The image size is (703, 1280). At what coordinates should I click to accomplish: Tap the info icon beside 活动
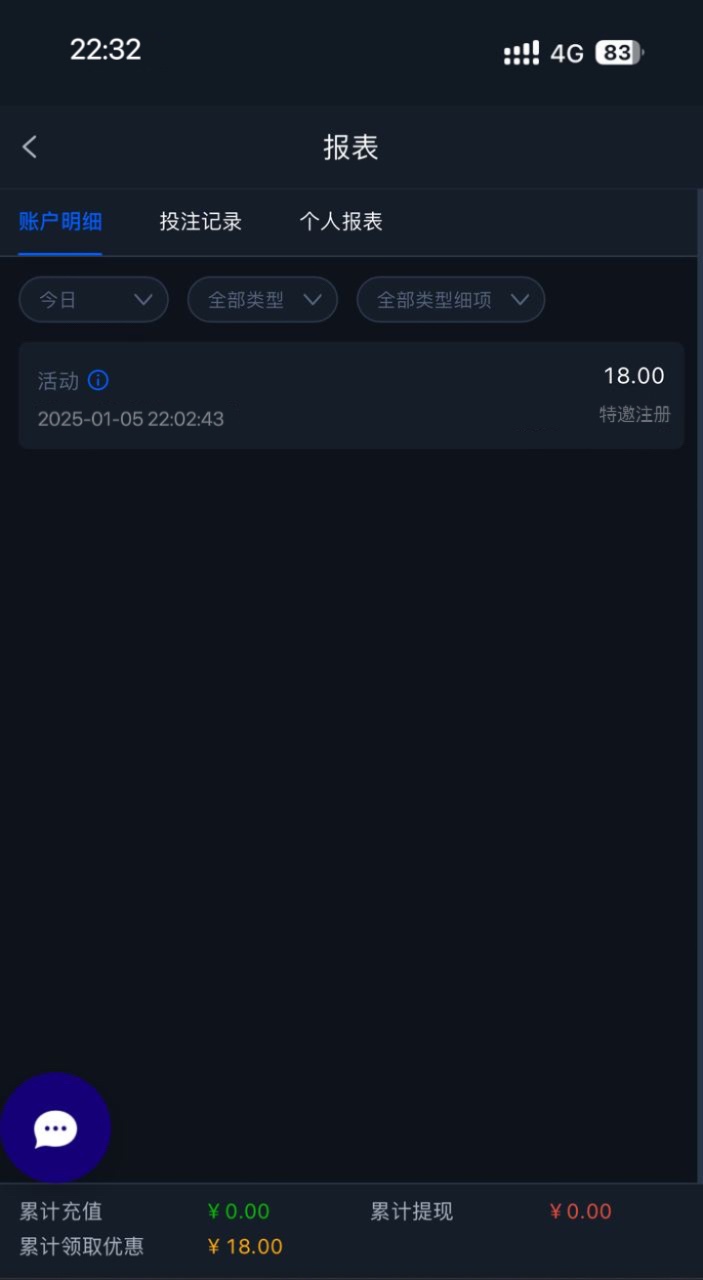coord(98,380)
